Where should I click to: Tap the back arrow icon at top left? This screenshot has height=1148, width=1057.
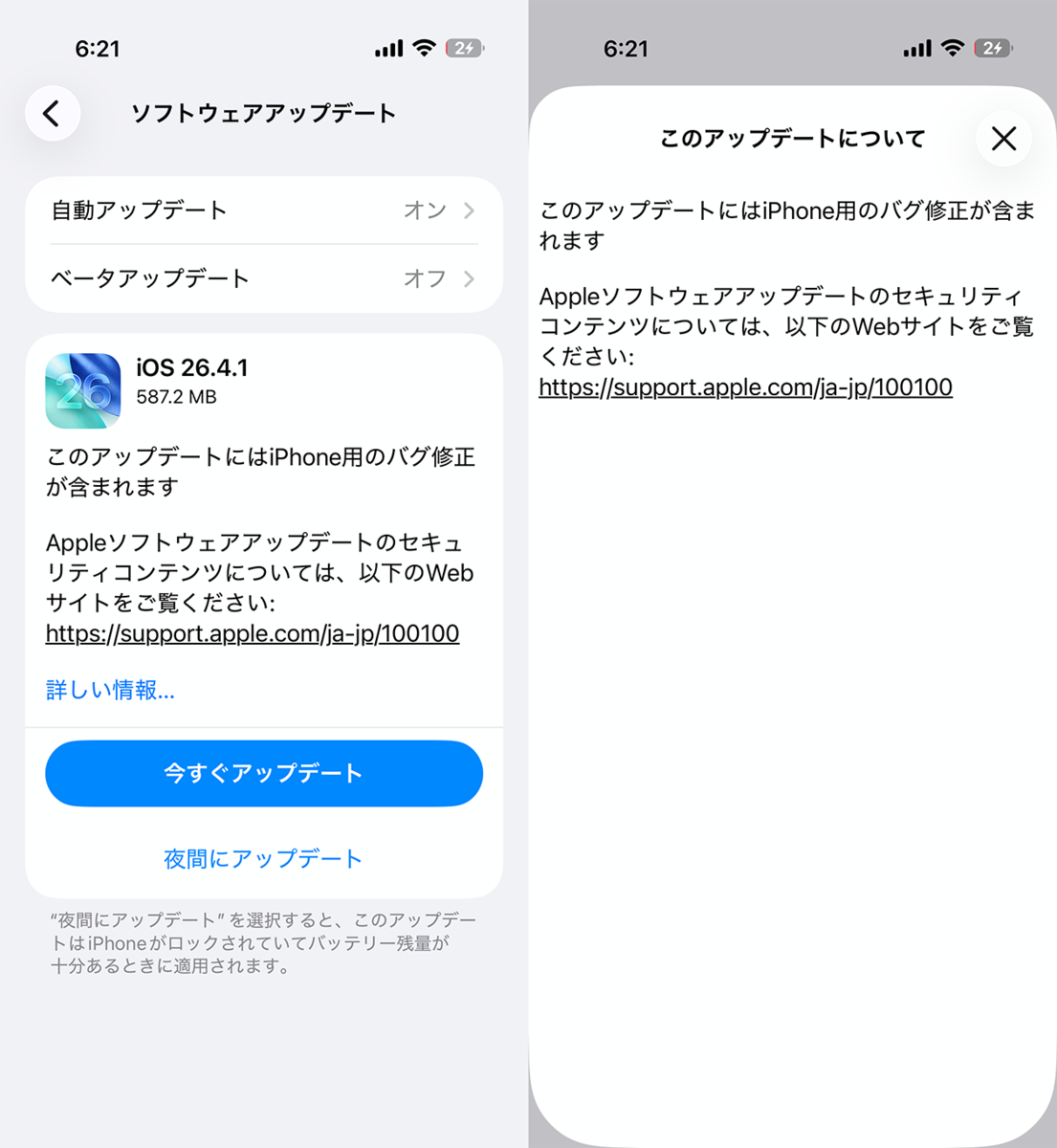[x=53, y=113]
